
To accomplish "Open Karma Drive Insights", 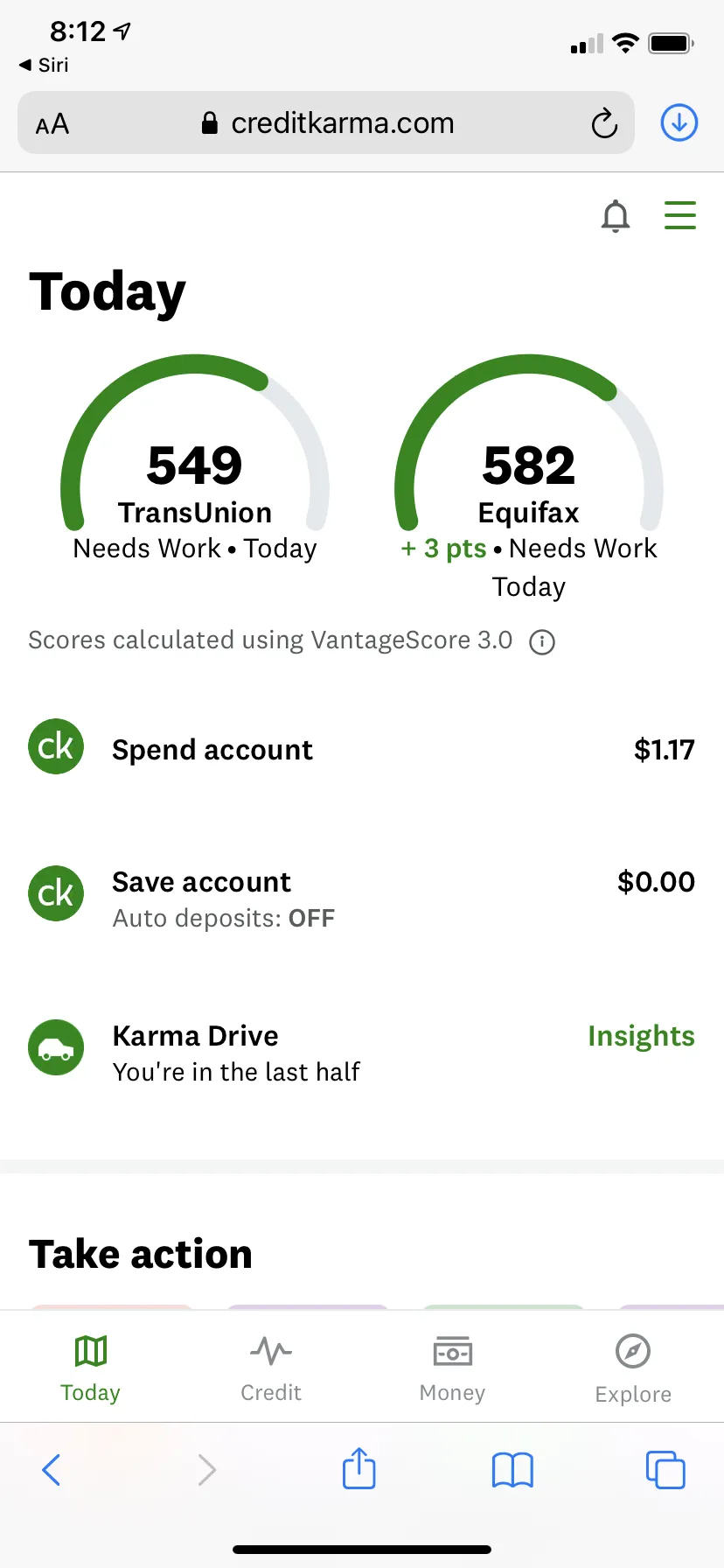I will 641,1036.
